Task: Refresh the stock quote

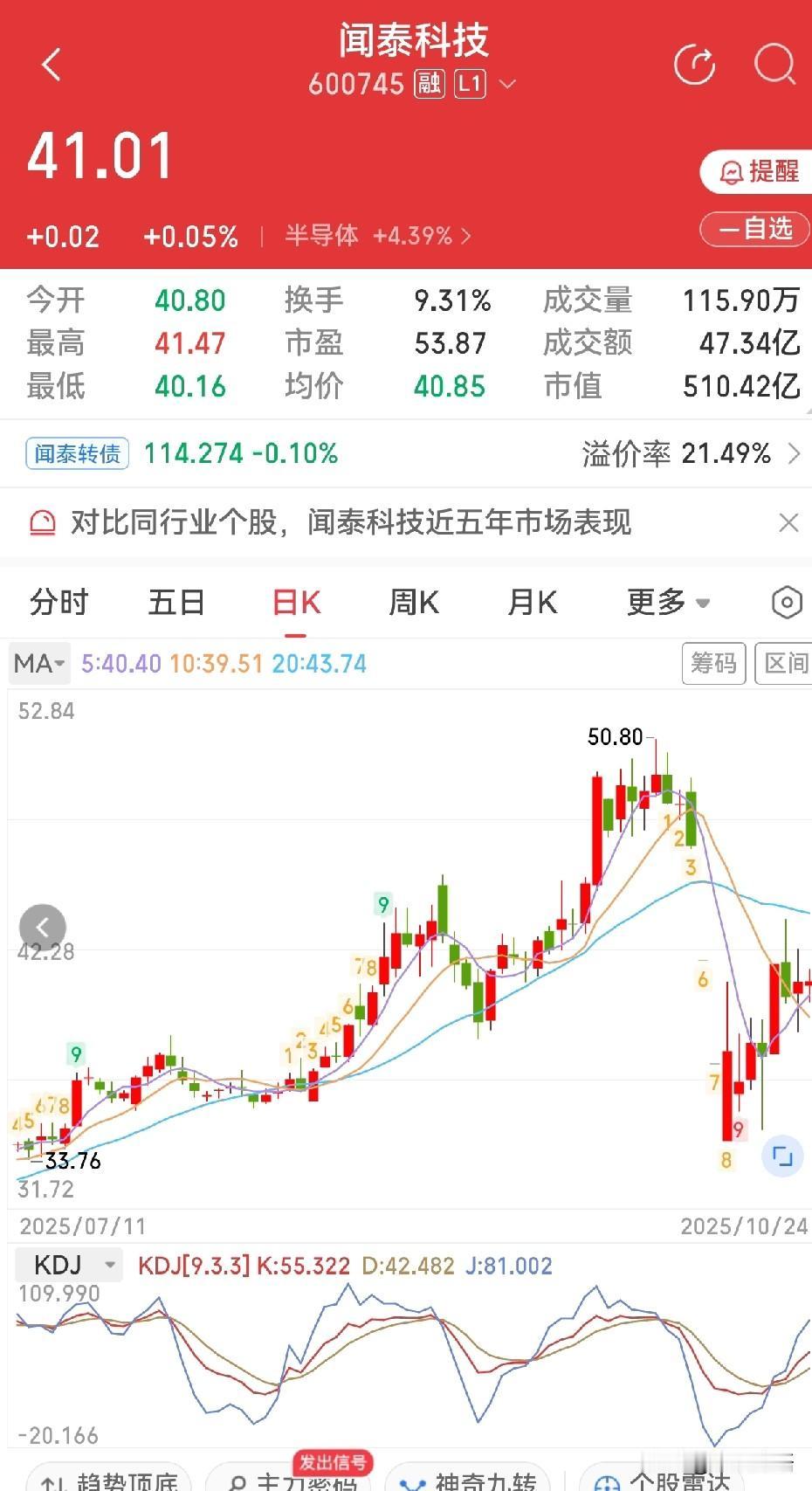Action: 695,65
